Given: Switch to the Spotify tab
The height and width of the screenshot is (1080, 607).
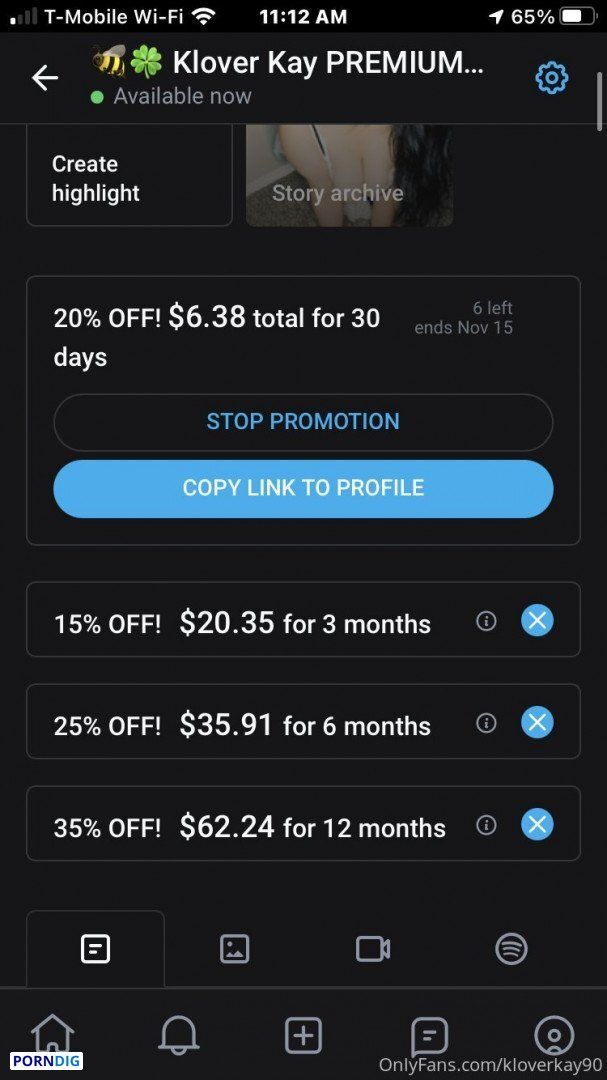Looking at the screenshot, I should click(x=511, y=949).
